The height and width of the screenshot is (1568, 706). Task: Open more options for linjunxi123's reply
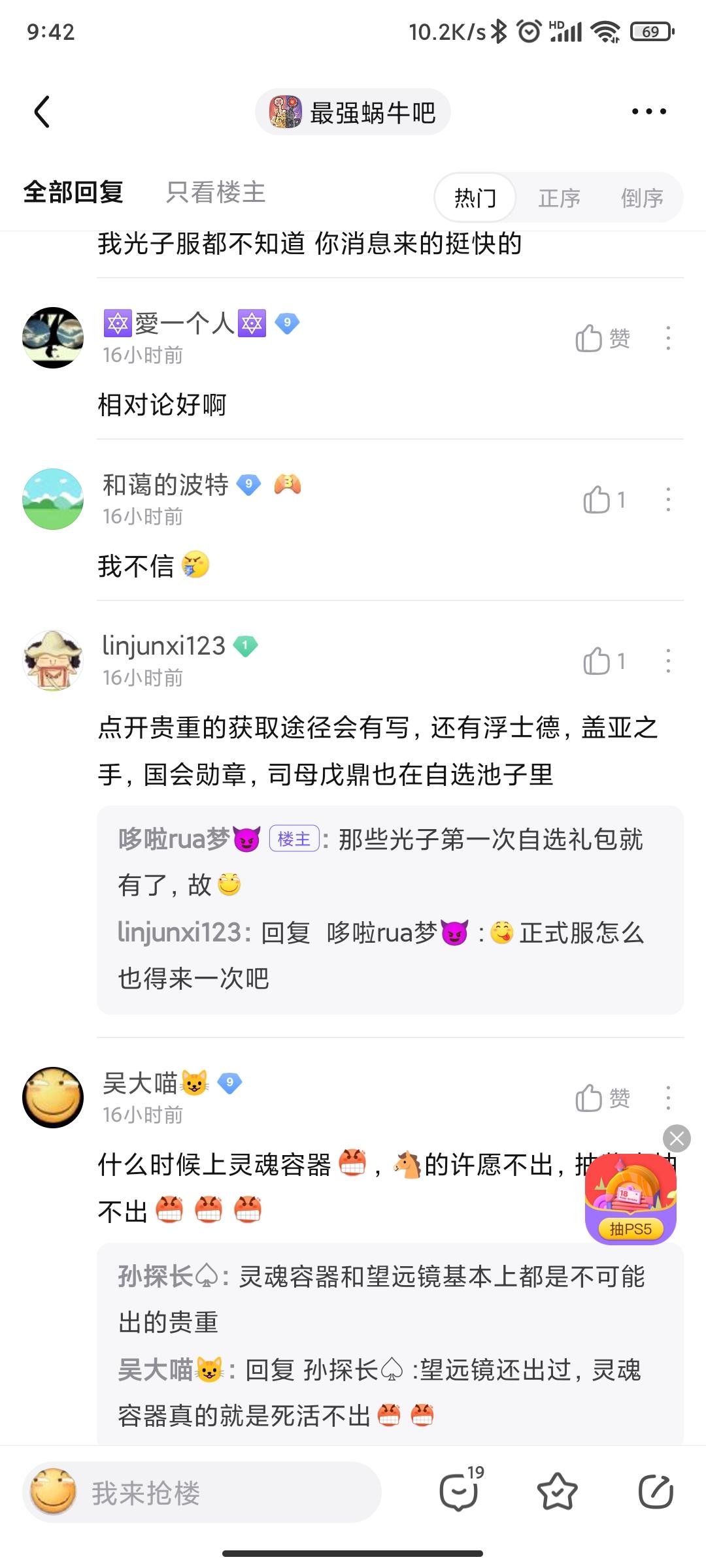(x=667, y=661)
